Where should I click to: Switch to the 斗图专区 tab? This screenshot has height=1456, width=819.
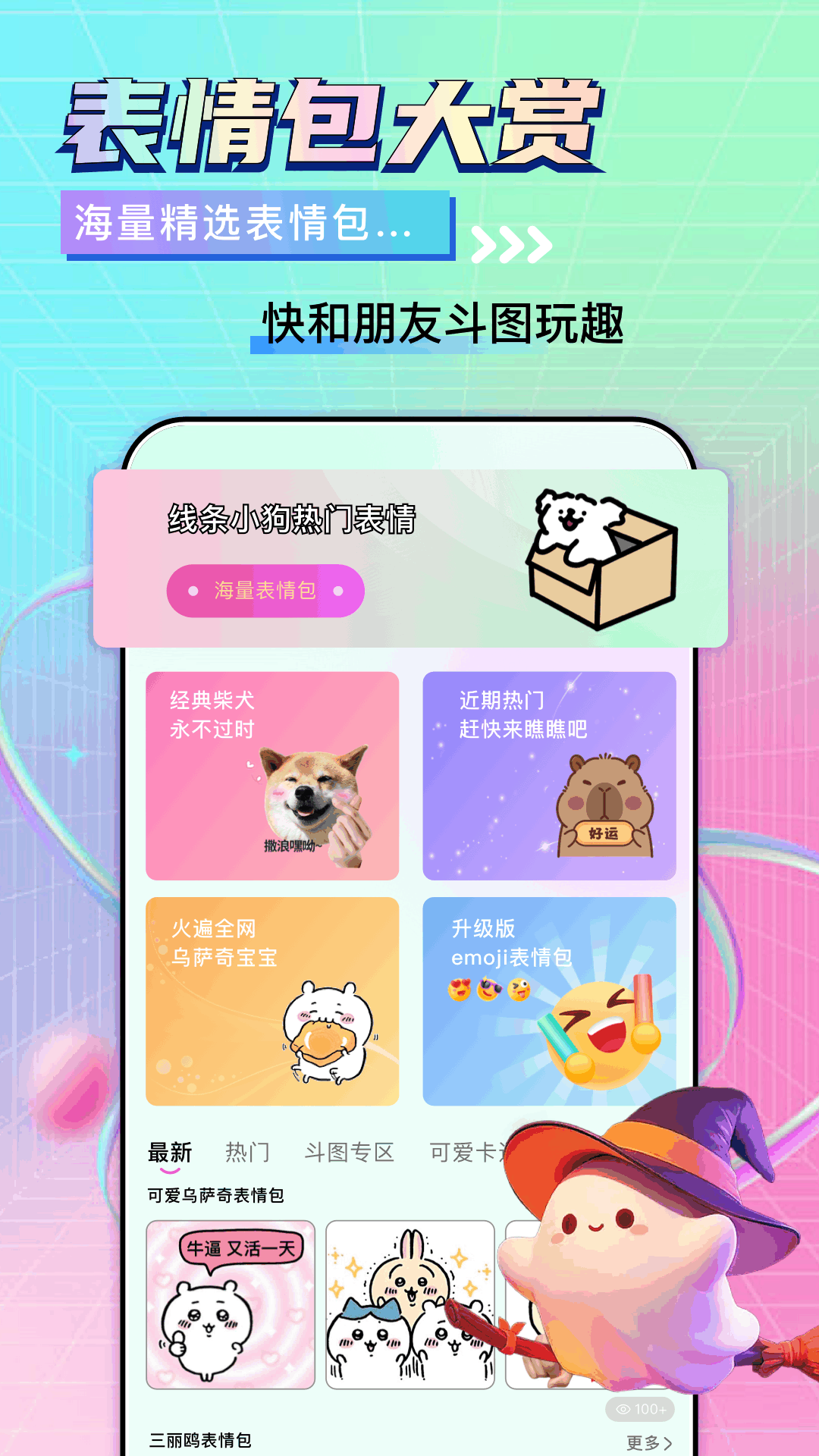pos(350,1151)
